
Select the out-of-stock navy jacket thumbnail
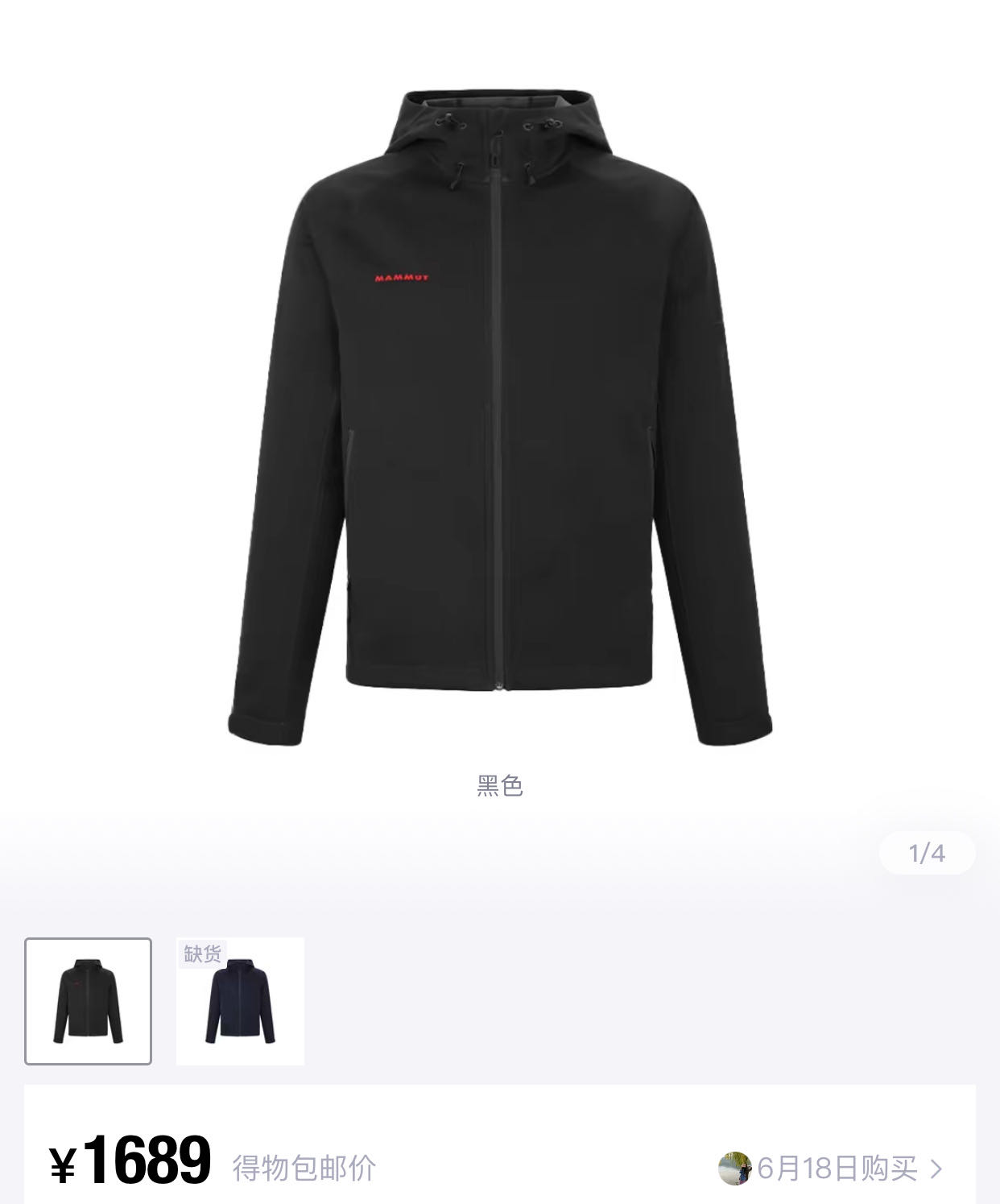[x=240, y=1001]
